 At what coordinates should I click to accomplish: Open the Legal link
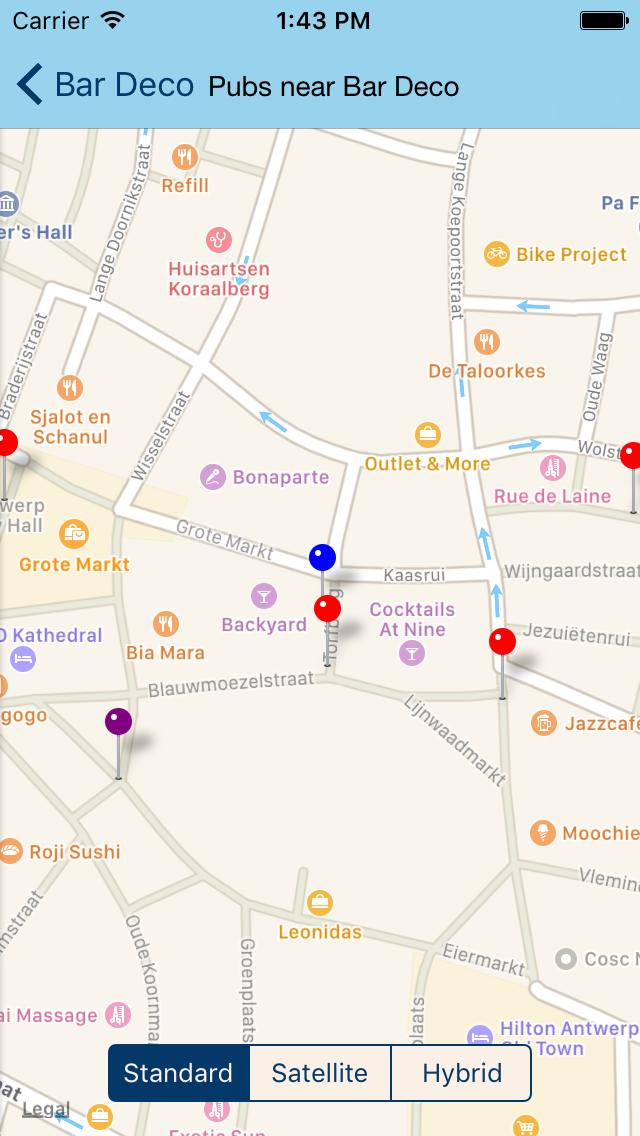click(x=46, y=1108)
